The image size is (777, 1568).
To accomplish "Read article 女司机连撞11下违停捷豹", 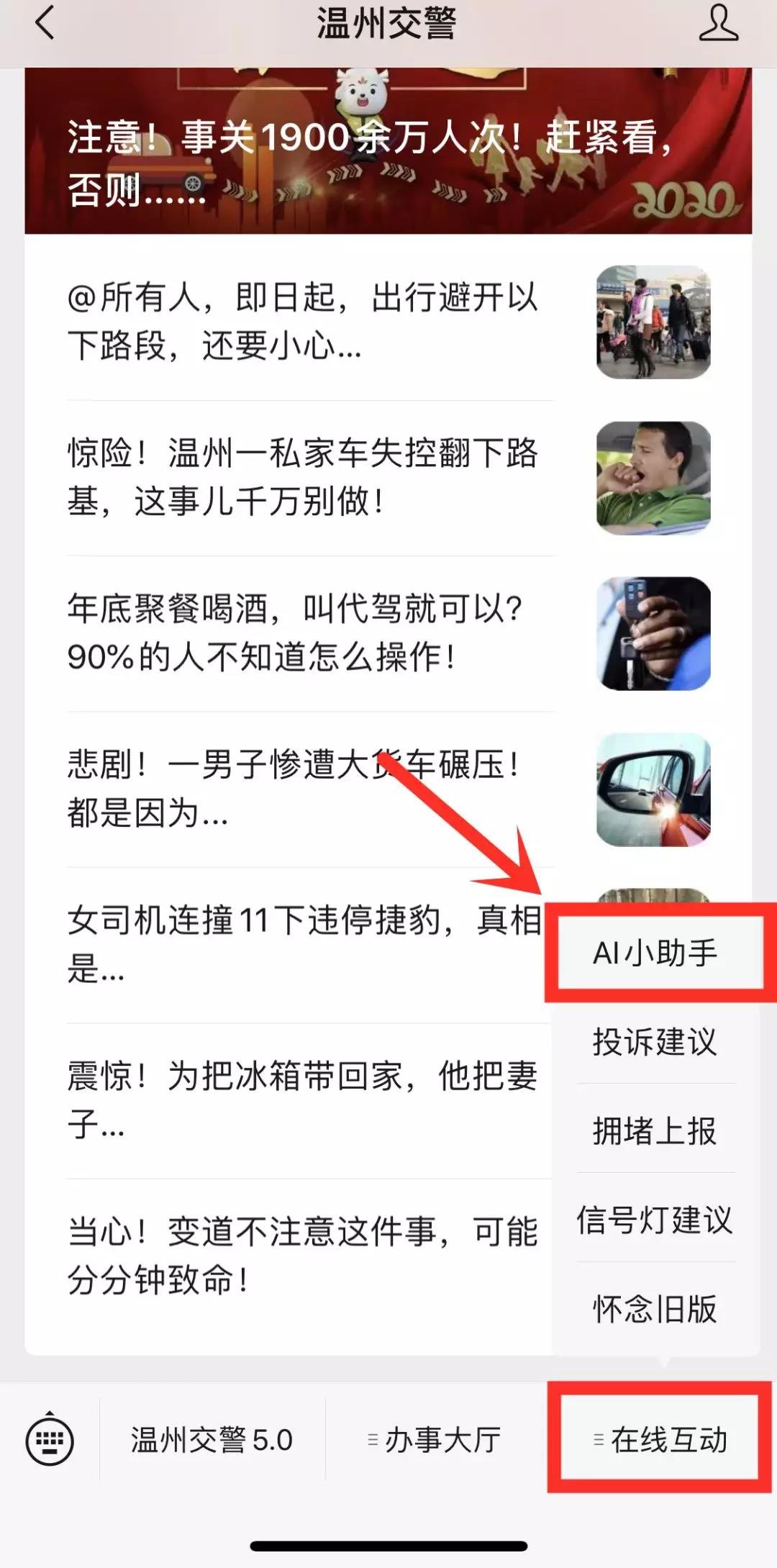I will pos(302,944).
